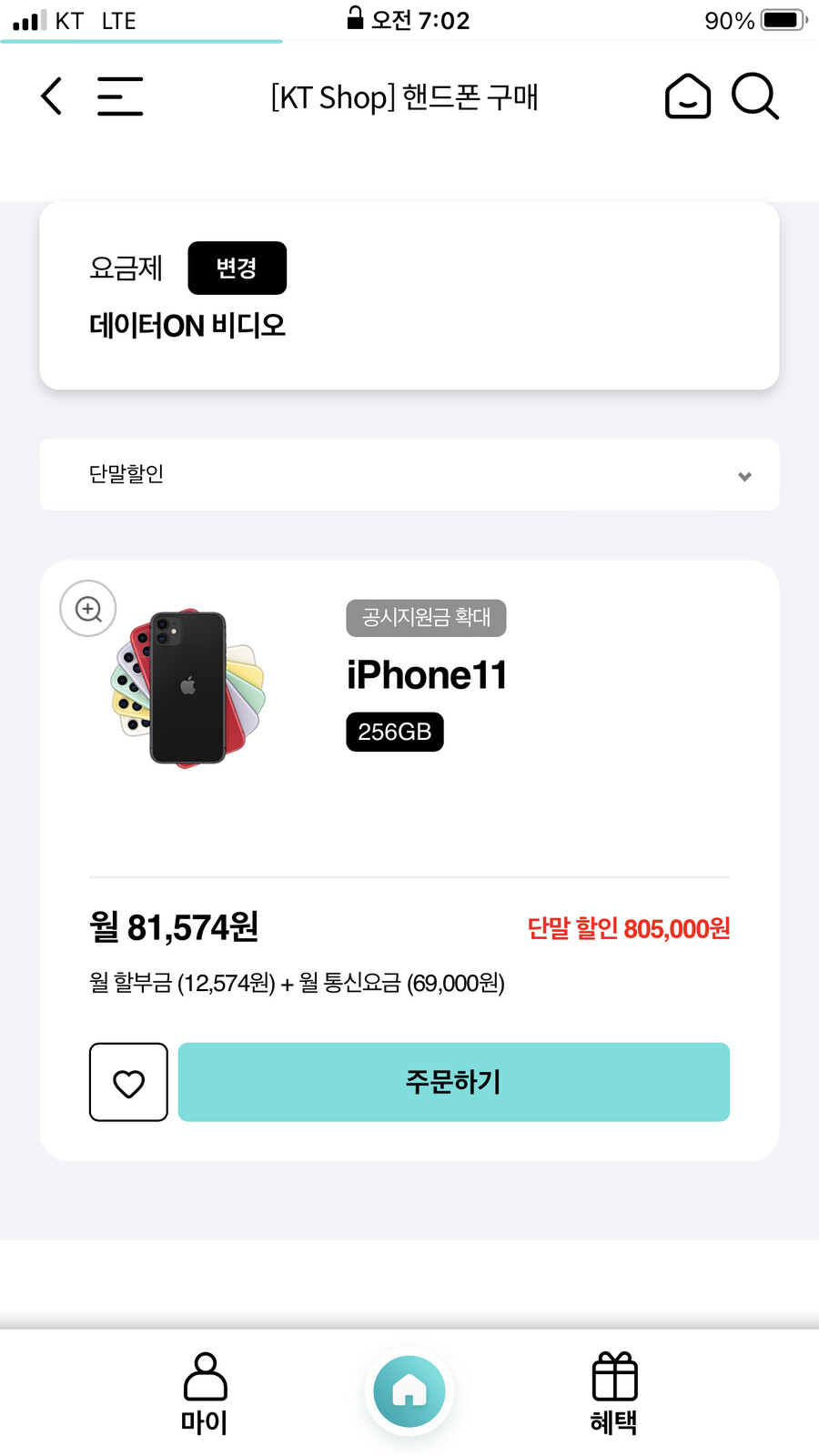This screenshot has width=819, height=1456.
Task: Open the side menu with the hamburger icon
Action: point(119,96)
